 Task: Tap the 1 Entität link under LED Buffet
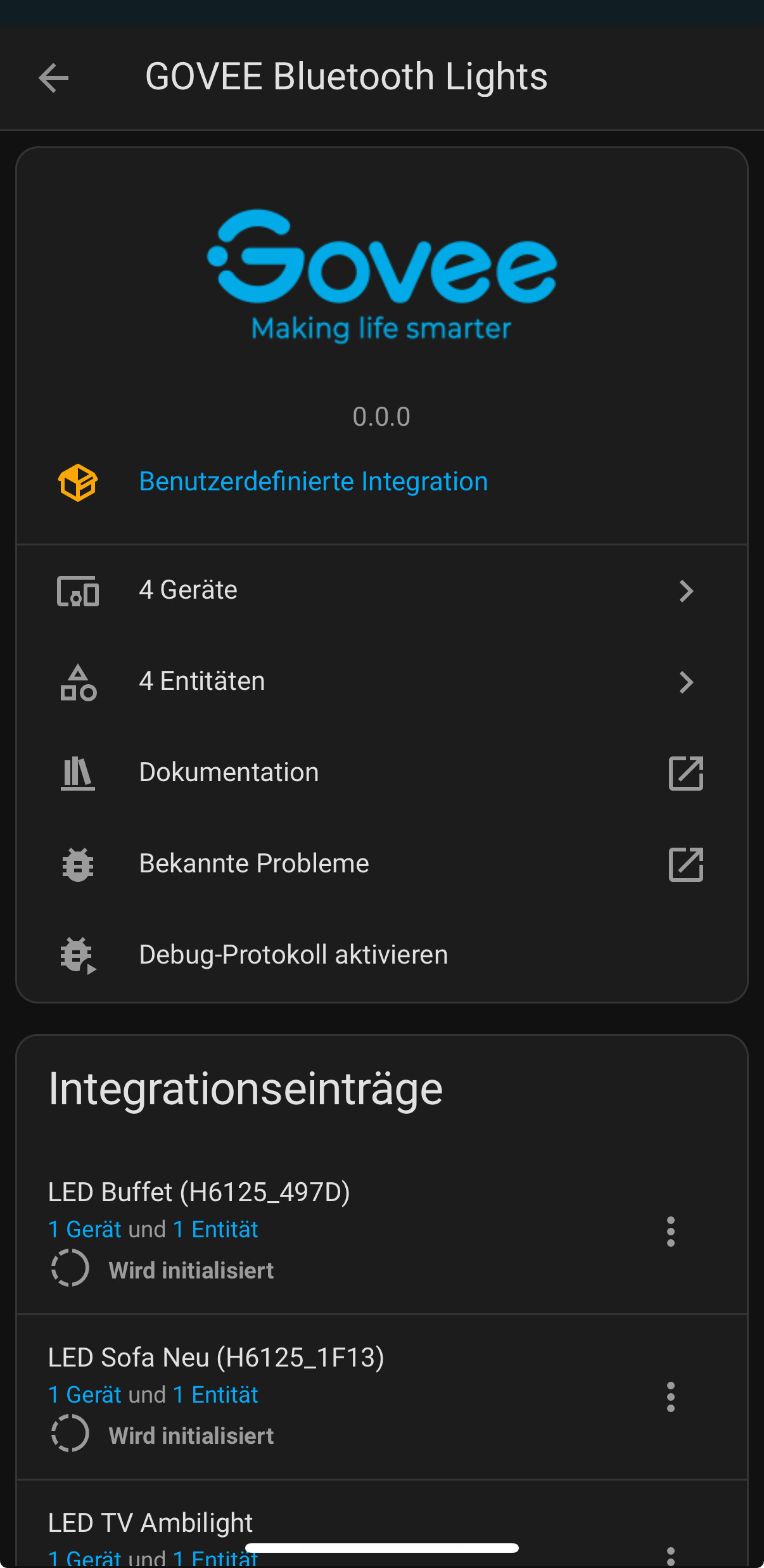(x=215, y=1230)
